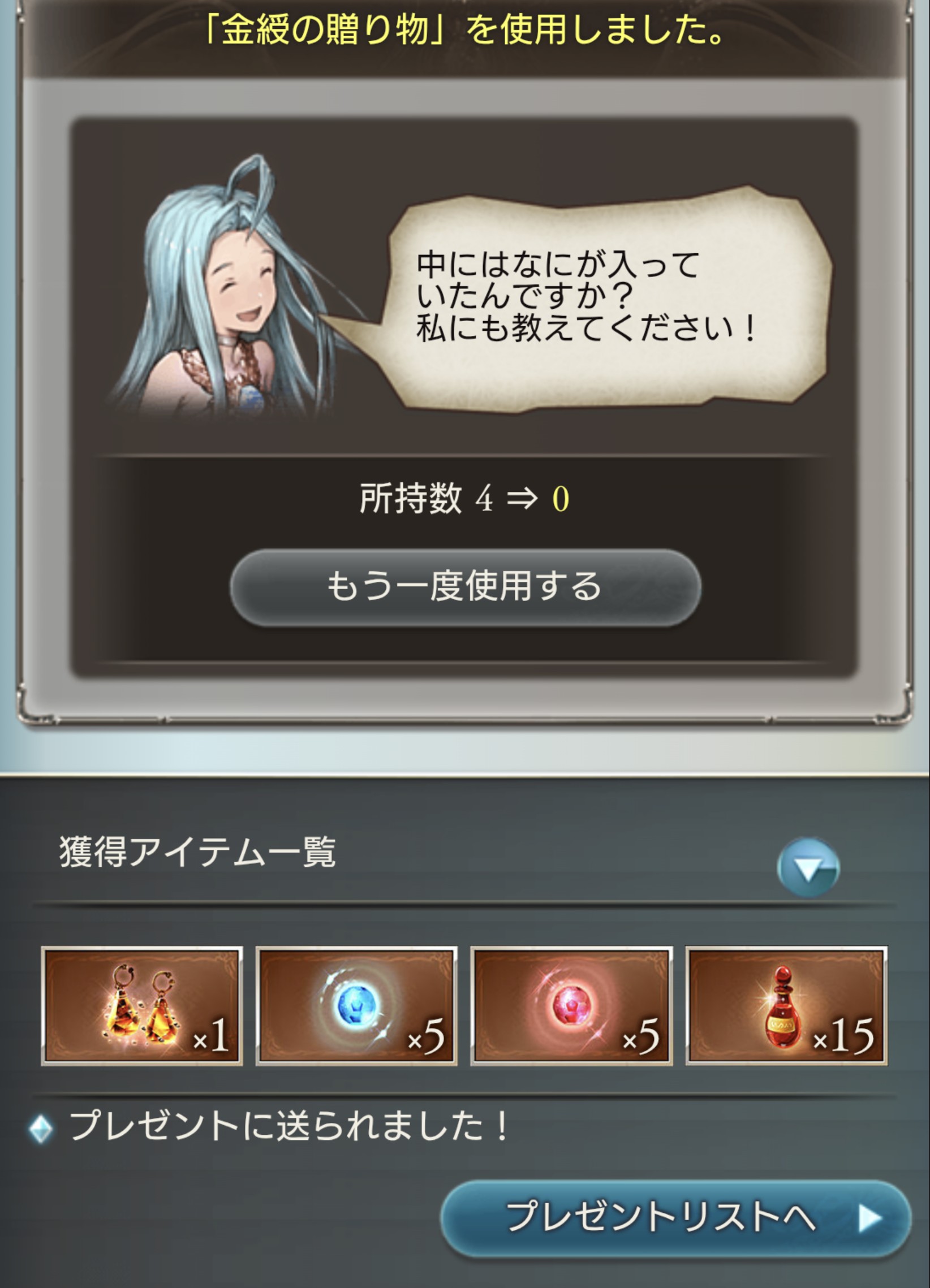The height and width of the screenshot is (1288, 930).
Task: Go to プレゼントリストへ
Action: (675, 1217)
